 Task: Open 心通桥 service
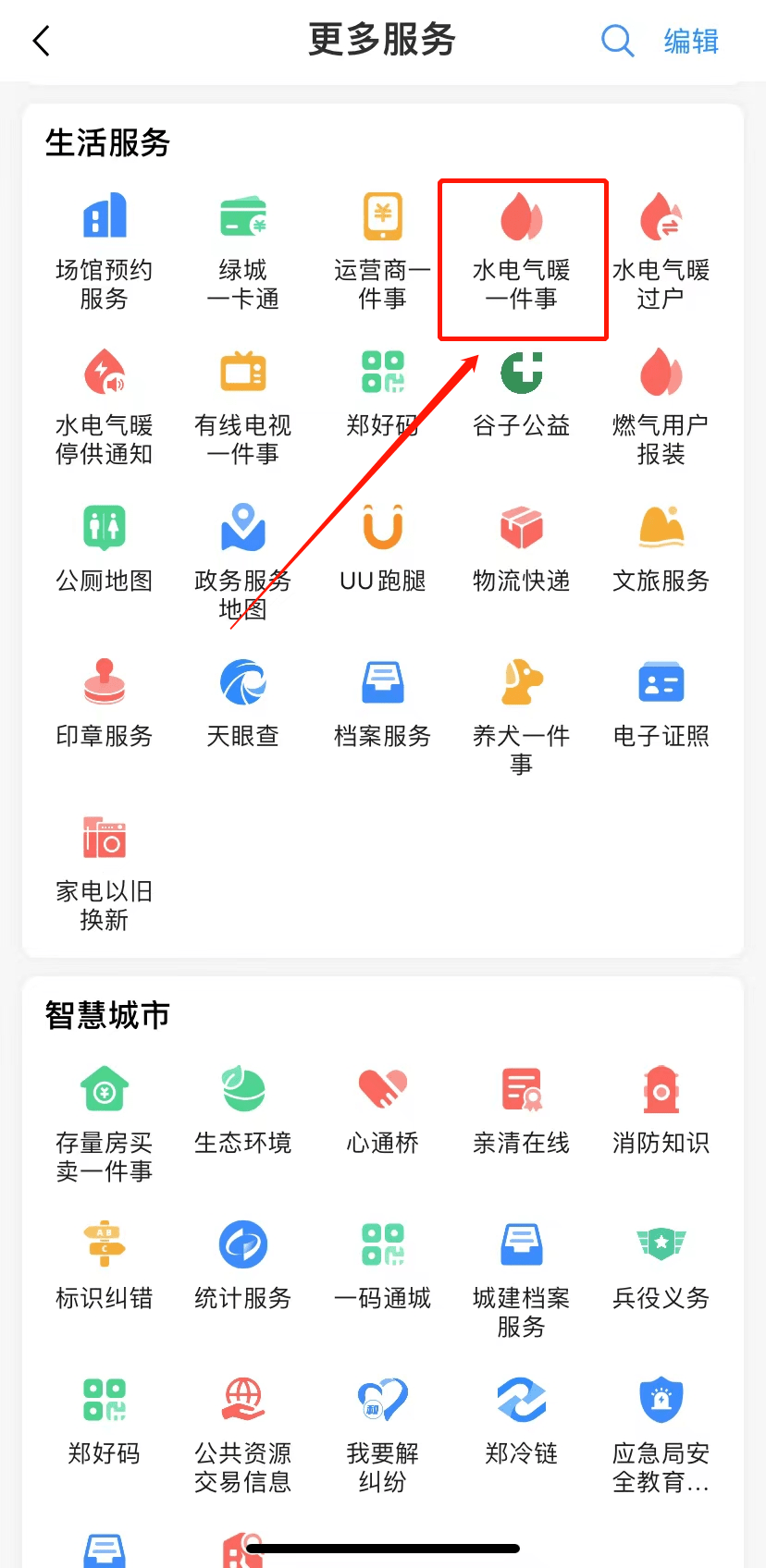382,1109
